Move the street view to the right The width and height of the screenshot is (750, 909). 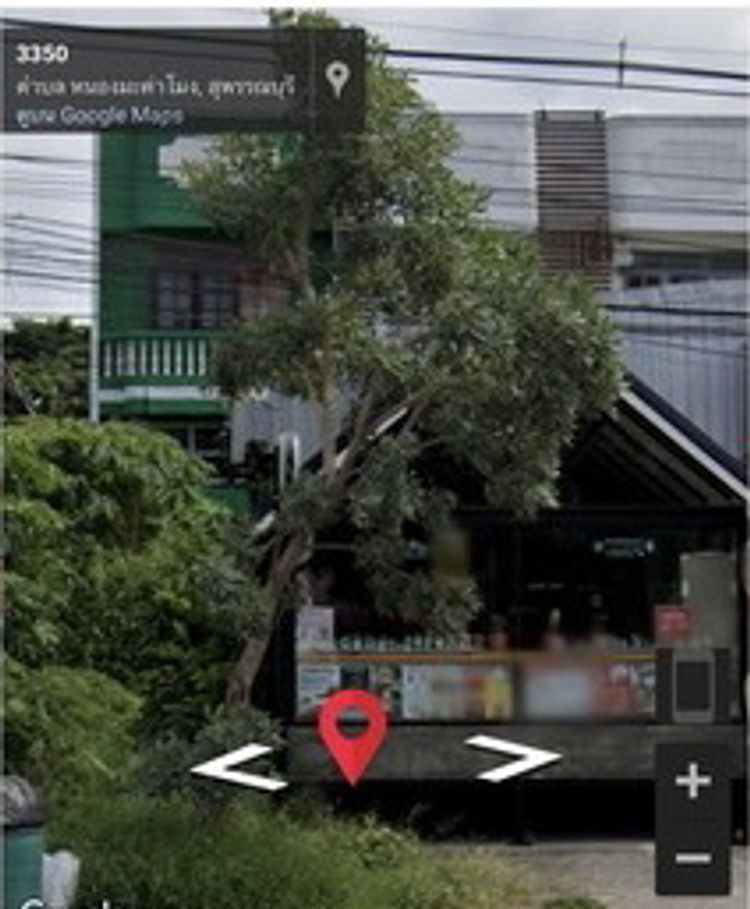(x=513, y=757)
